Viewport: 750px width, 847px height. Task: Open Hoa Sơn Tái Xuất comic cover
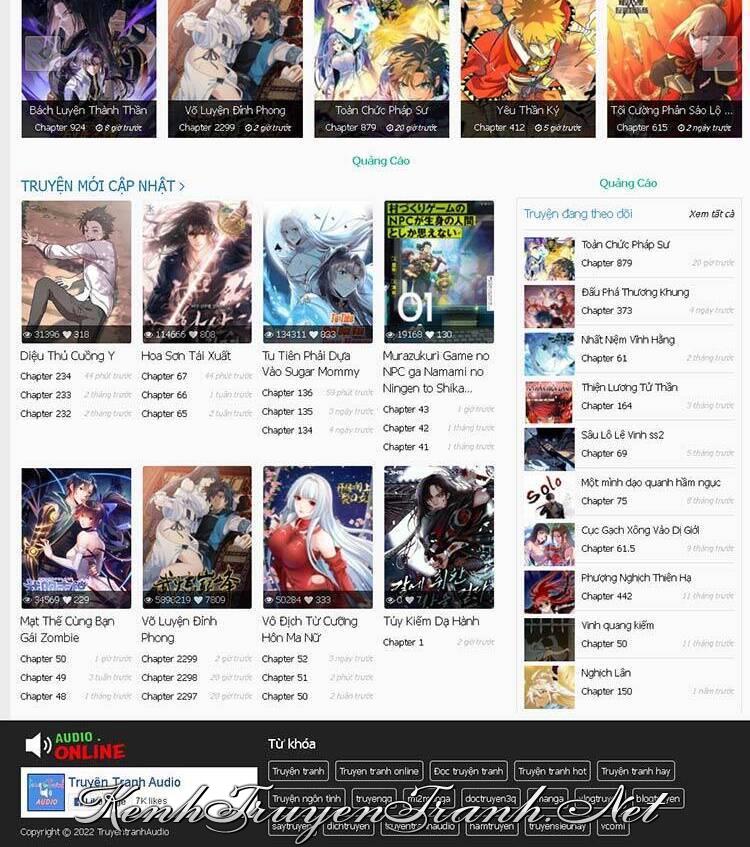(197, 271)
